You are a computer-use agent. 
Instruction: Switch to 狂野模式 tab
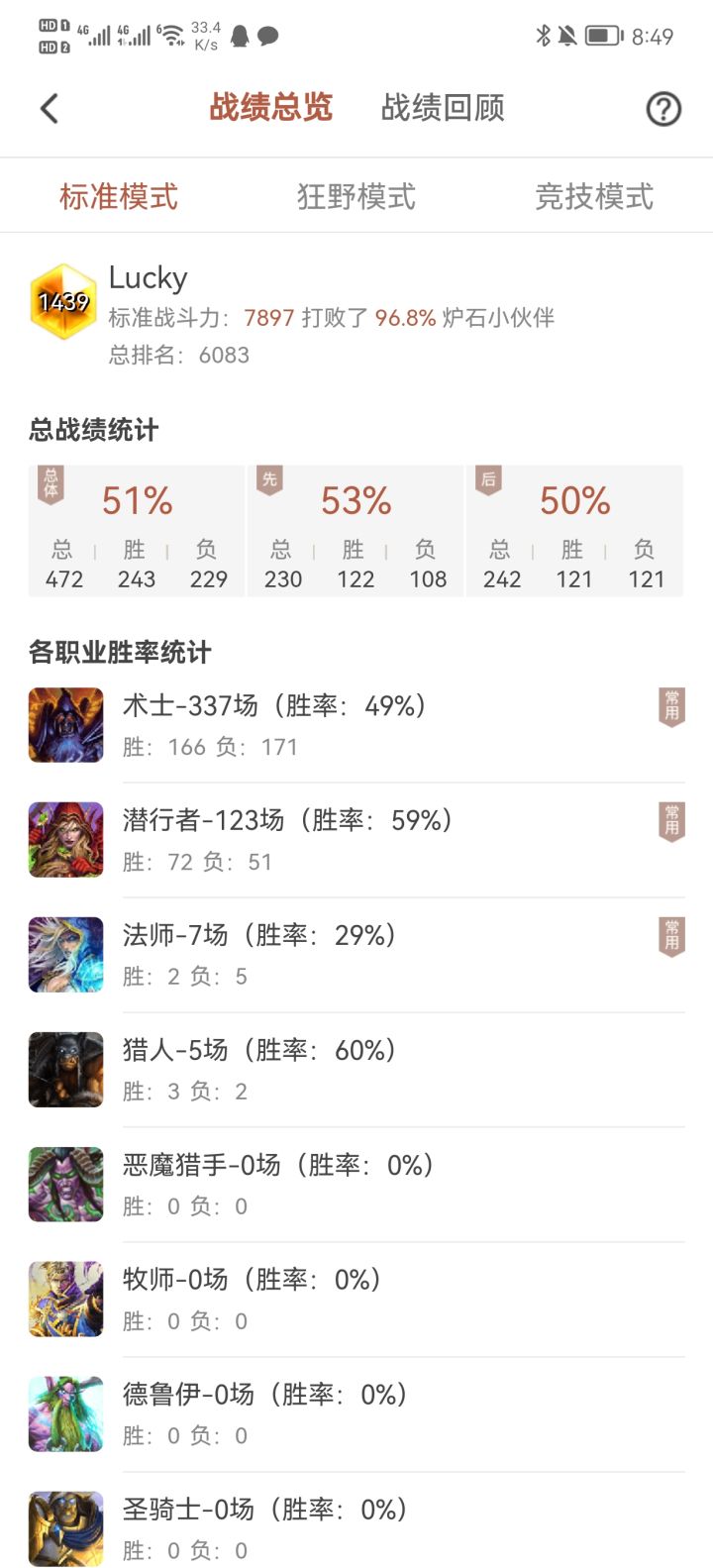click(356, 196)
